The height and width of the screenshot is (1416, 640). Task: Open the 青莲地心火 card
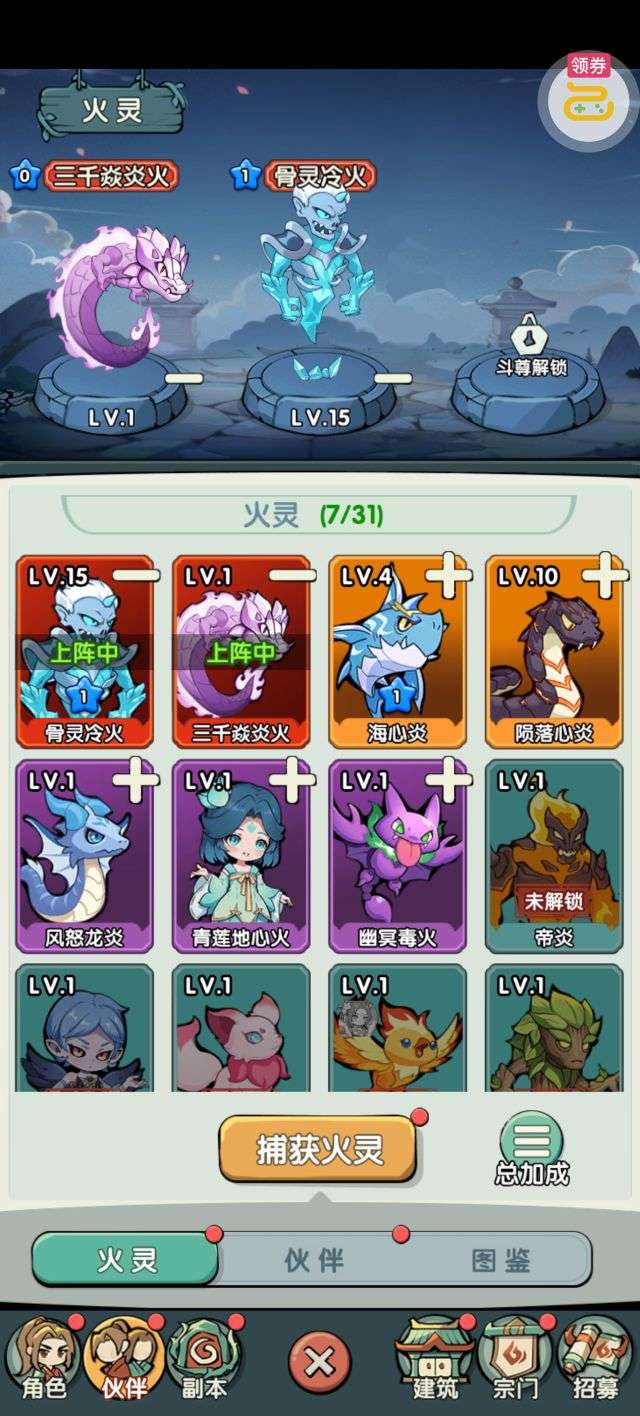pyautogui.click(x=241, y=855)
